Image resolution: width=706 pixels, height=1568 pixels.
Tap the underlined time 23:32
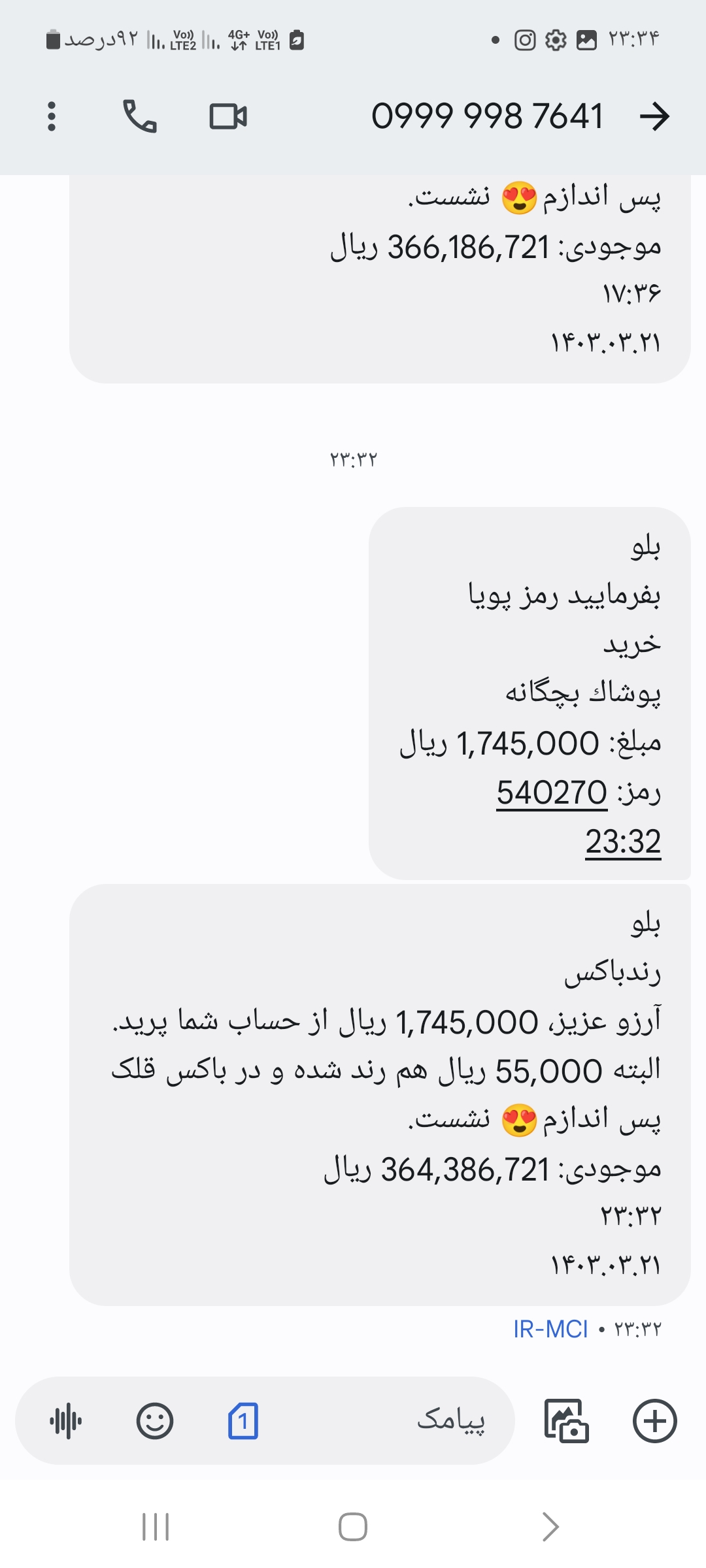pyautogui.click(x=623, y=841)
